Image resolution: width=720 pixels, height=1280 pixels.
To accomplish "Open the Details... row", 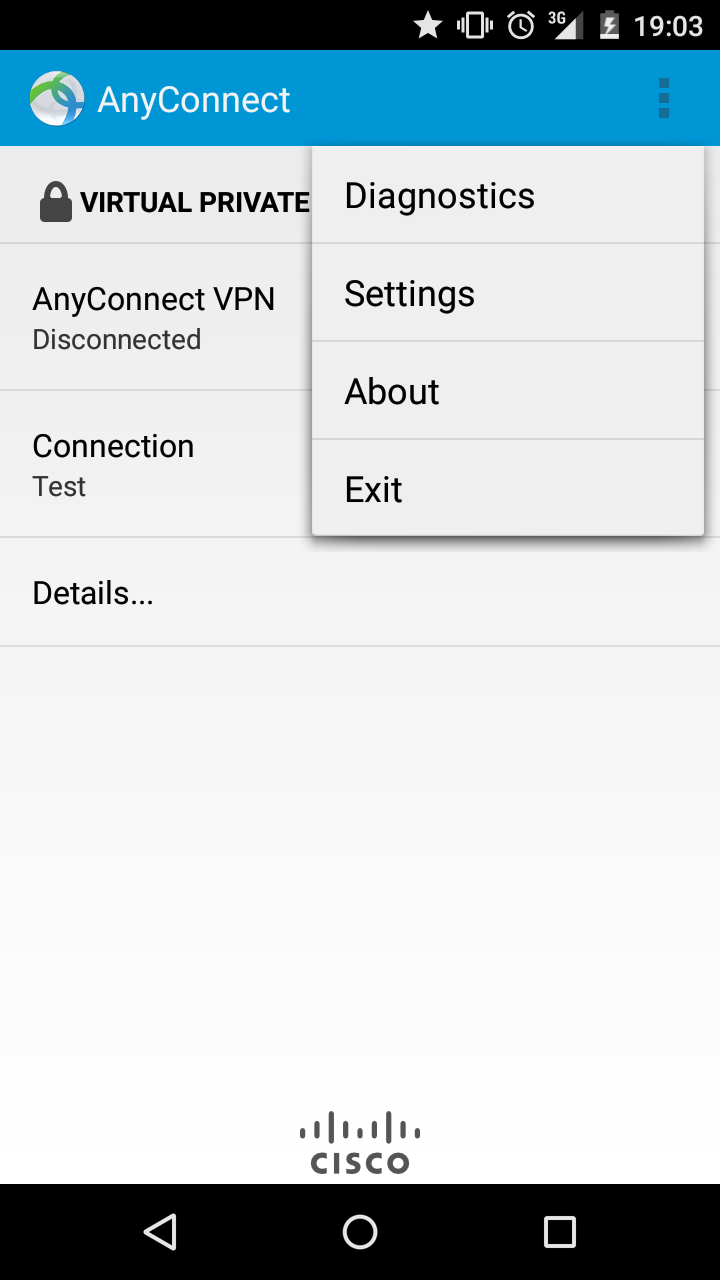I will tap(360, 592).
